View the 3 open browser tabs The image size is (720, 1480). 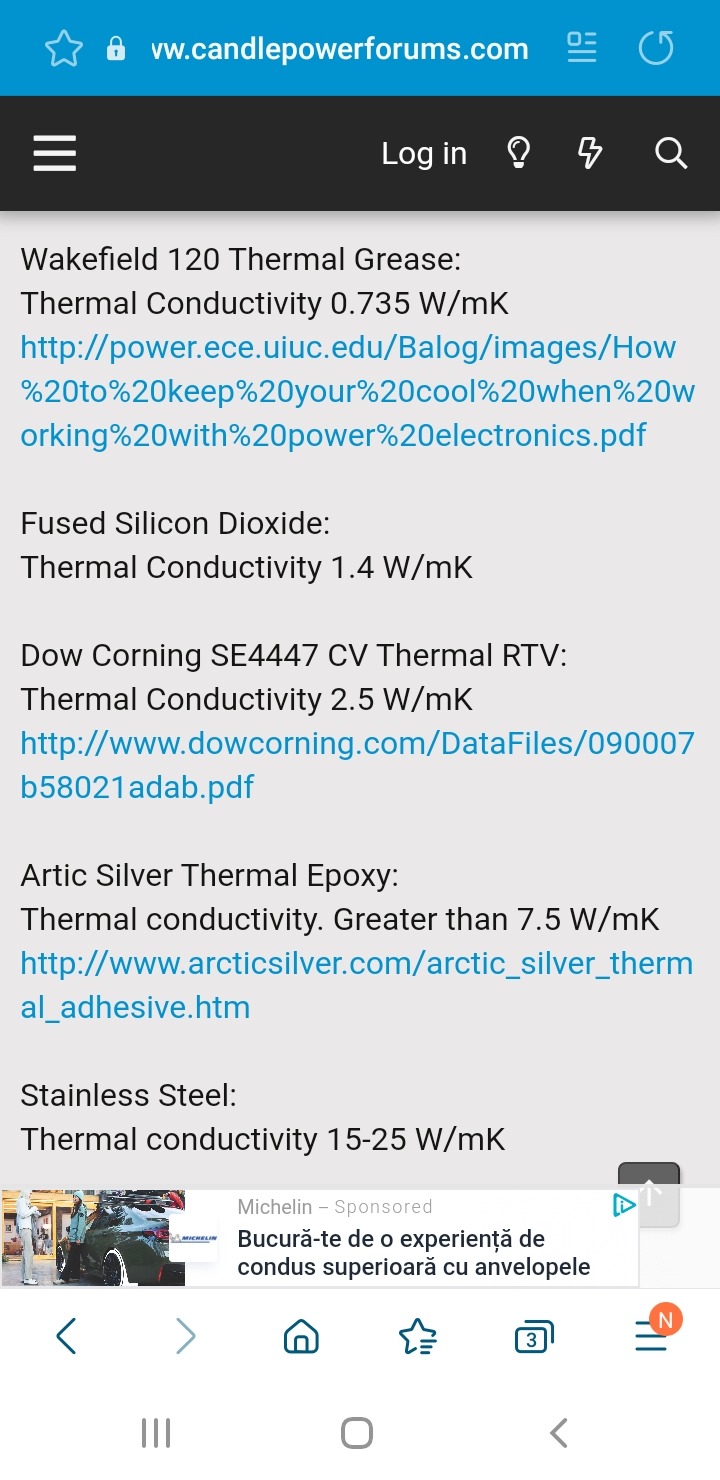click(x=533, y=1337)
